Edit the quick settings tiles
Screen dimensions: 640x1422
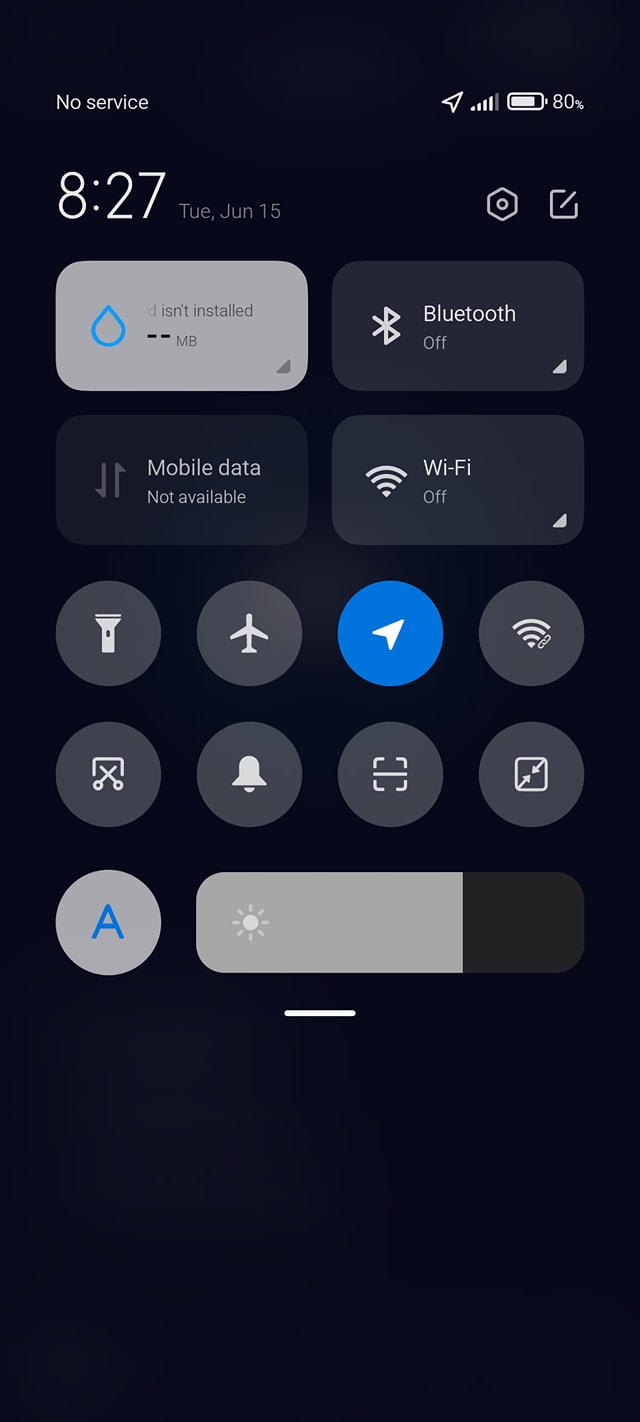tap(564, 205)
